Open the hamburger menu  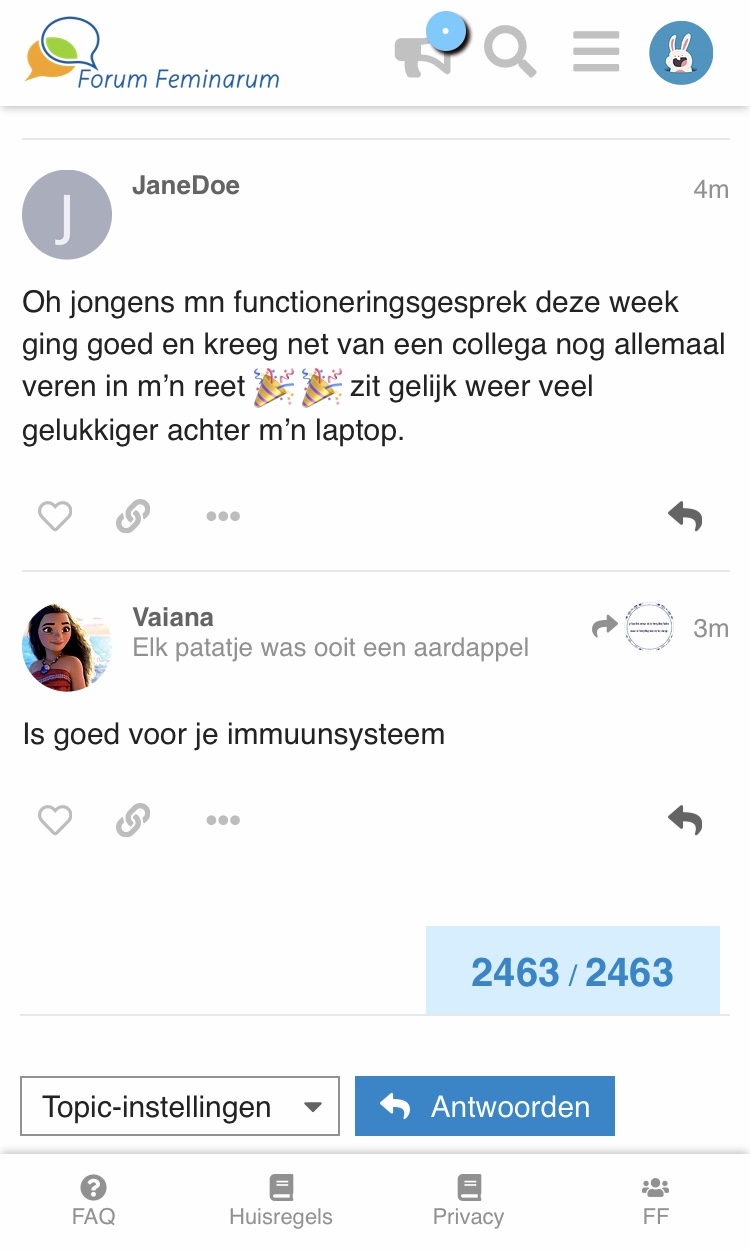(x=596, y=52)
